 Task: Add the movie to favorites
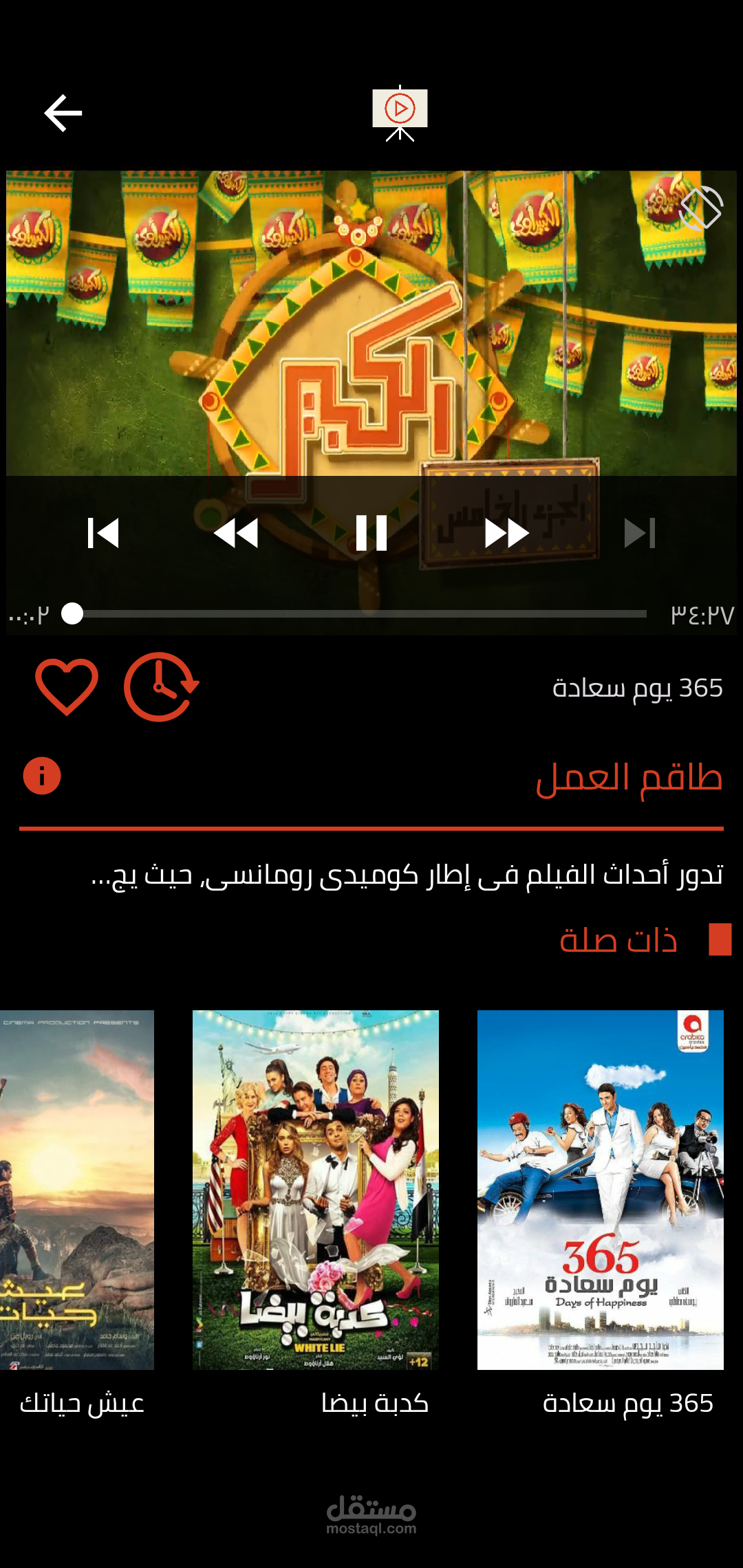click(x=67, y=686)
